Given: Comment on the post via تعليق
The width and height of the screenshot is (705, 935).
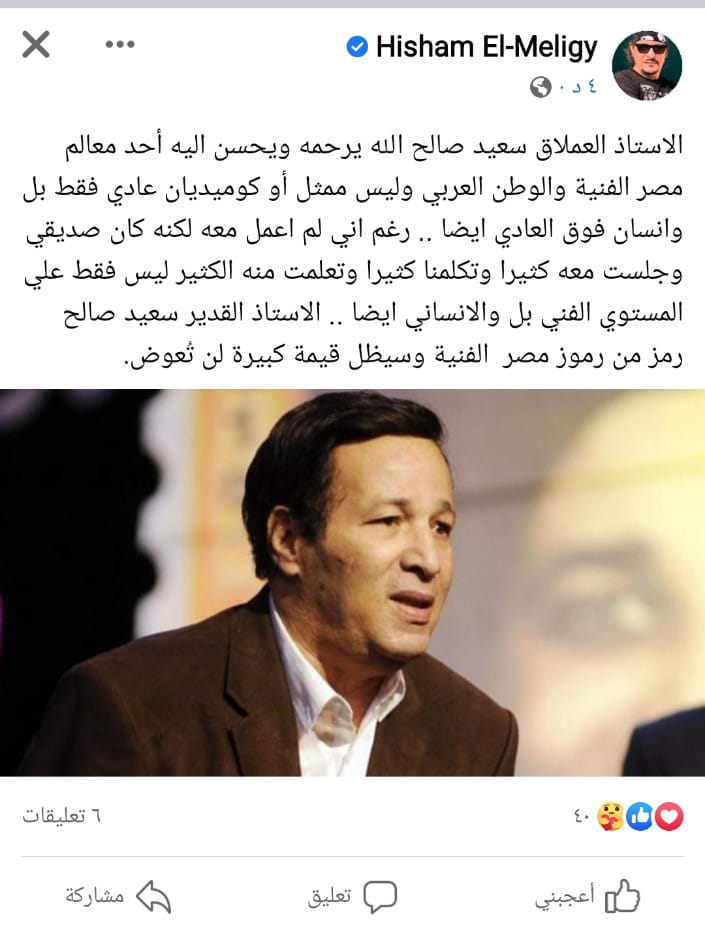Looking at the screenshot, I should coord(352,895).
